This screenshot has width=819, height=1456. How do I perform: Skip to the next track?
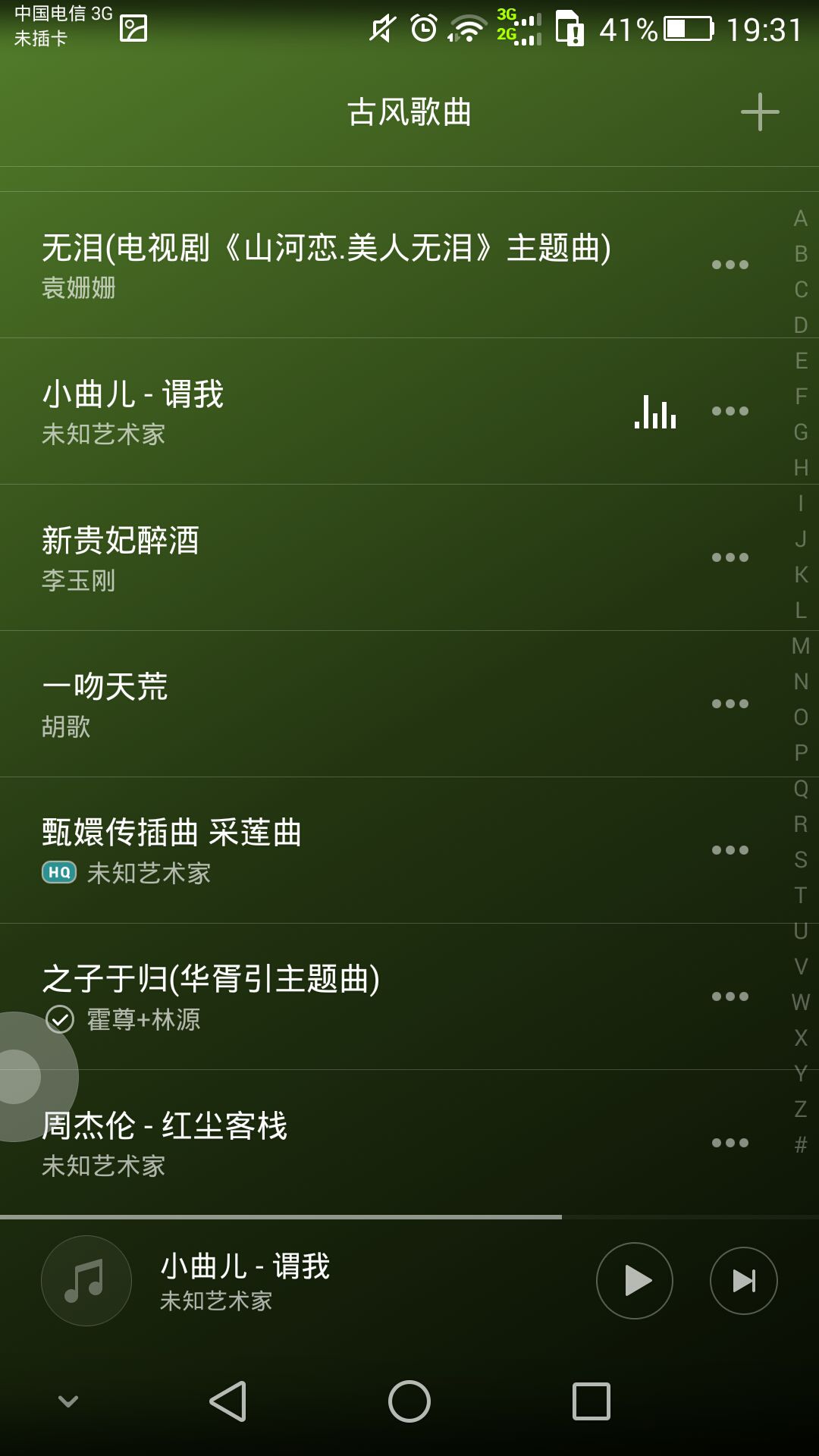744,1281
